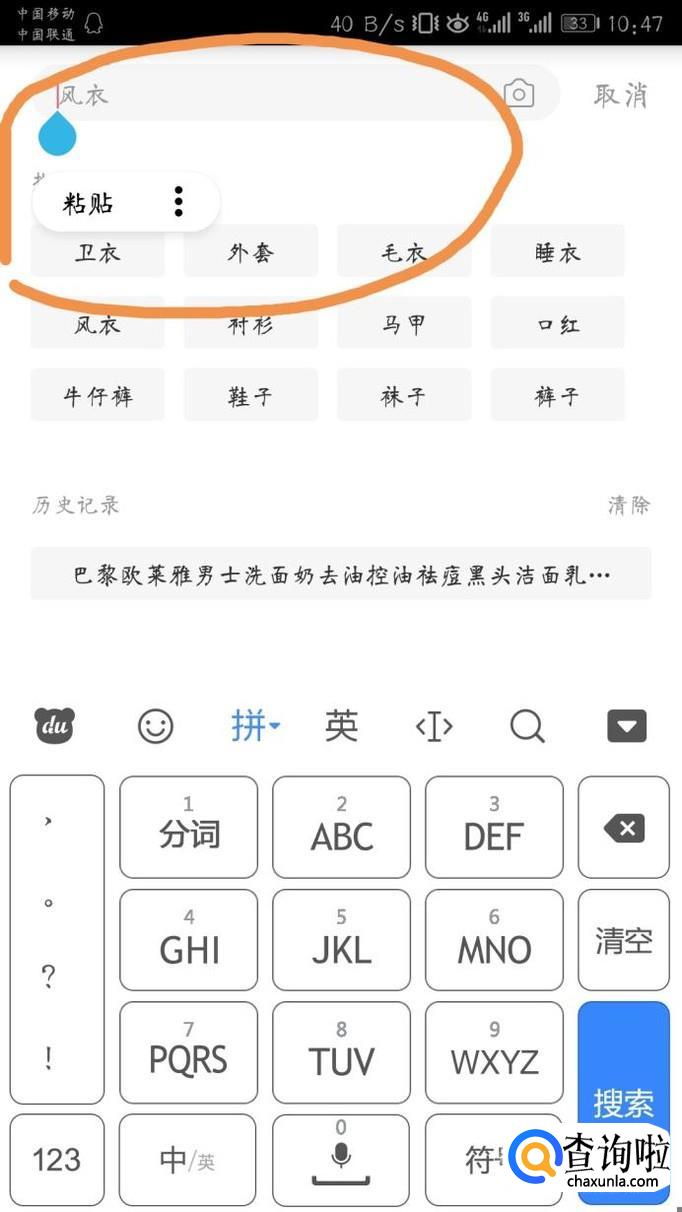Image resolution: width=682 pixels, height=1212 pixels.
Task: Select the 裤子 suggestion chip
Action: 557,396
